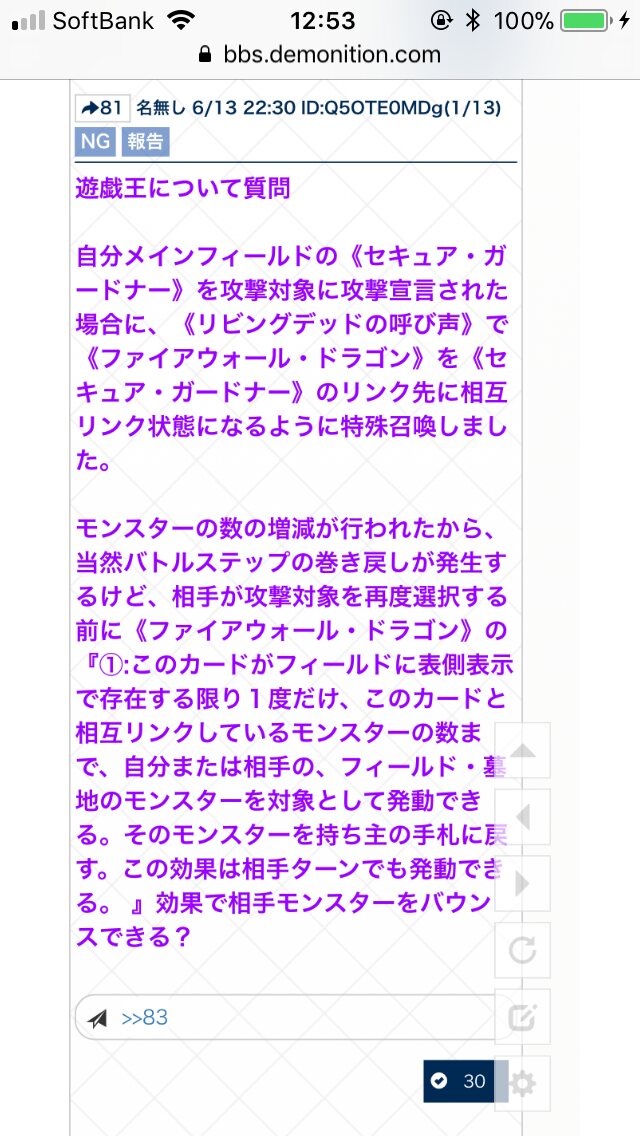This screenshot has height=1136, width=640.
Task: Open the linked reply >>83
Action: click(143, 1018)
